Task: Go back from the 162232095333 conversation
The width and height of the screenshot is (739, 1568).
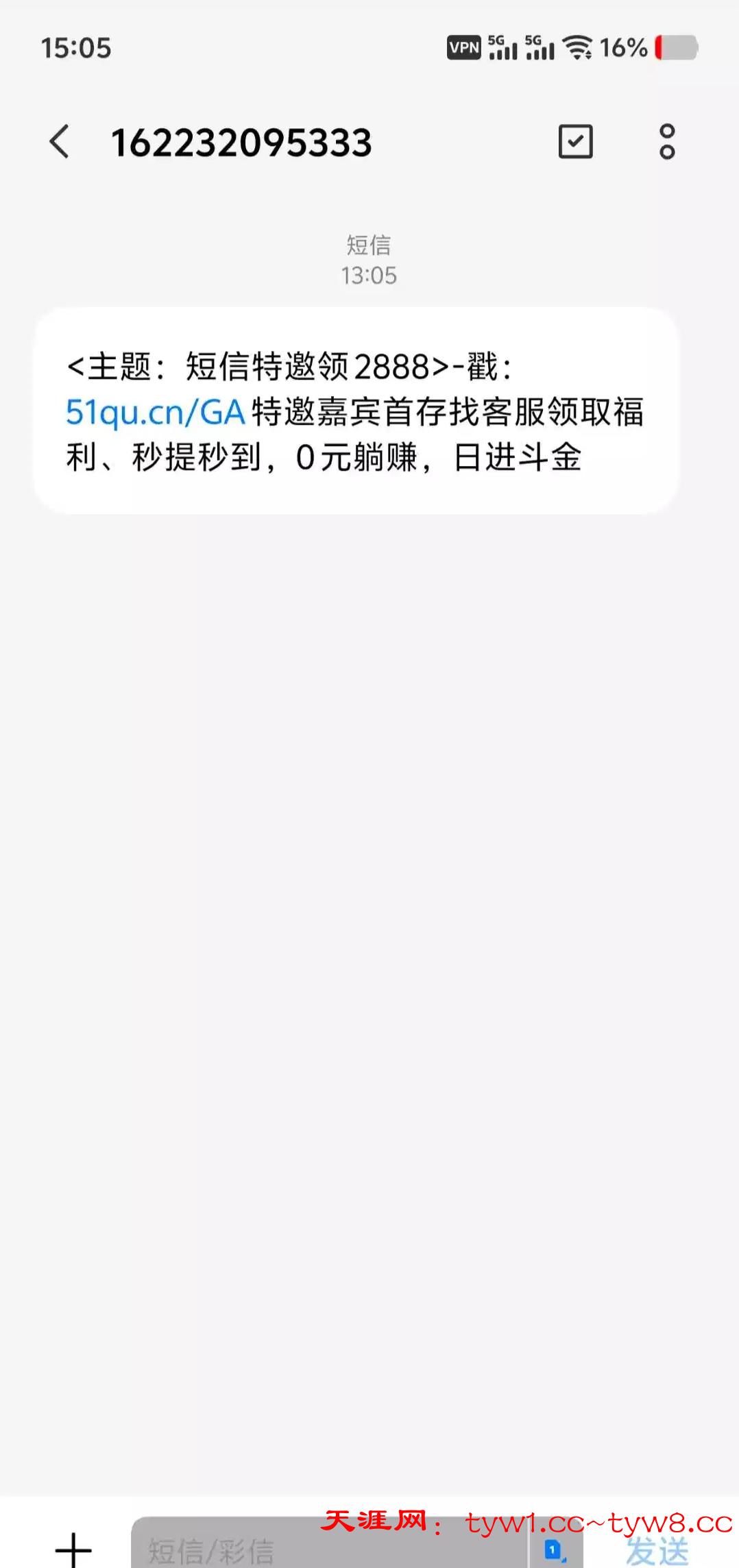Action: (60, 142)
